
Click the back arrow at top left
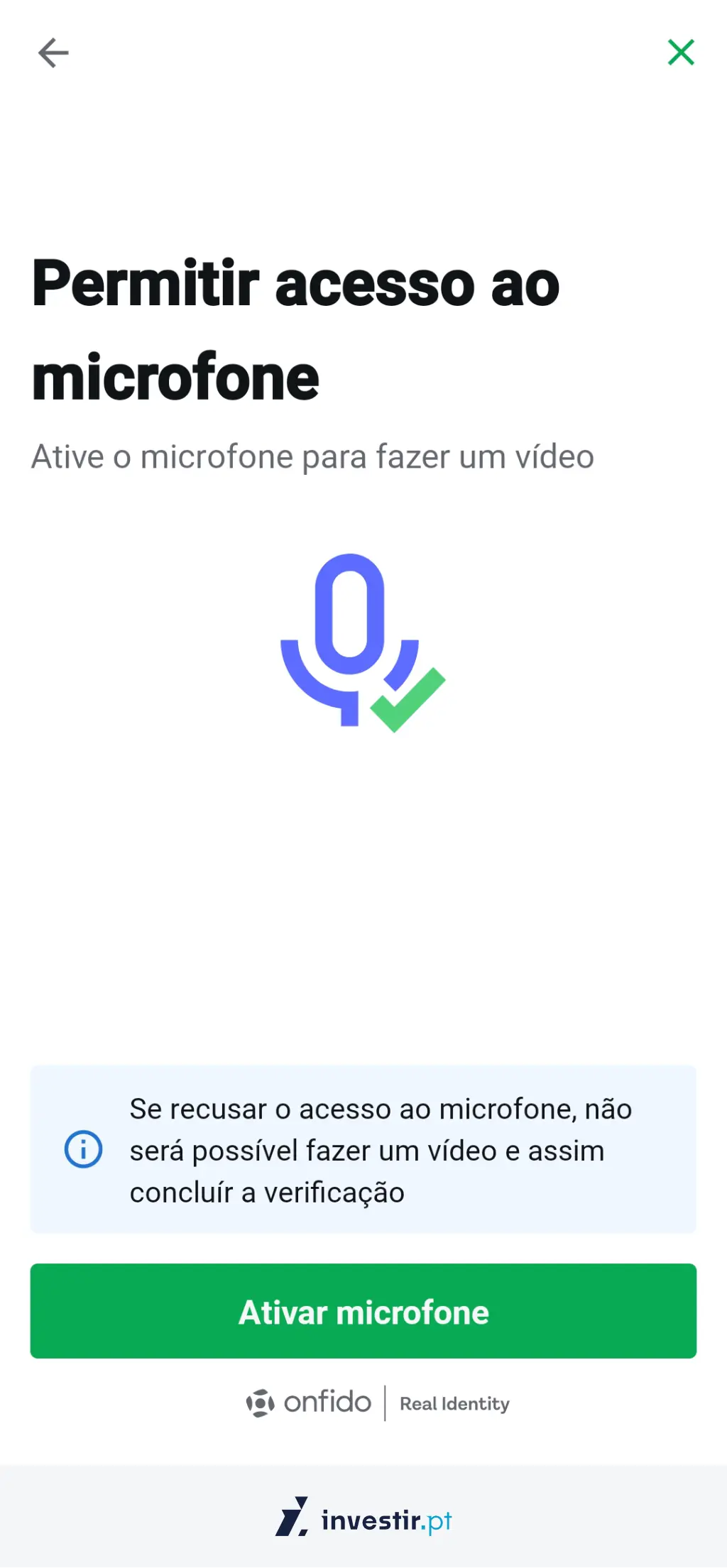pos(53,53)
